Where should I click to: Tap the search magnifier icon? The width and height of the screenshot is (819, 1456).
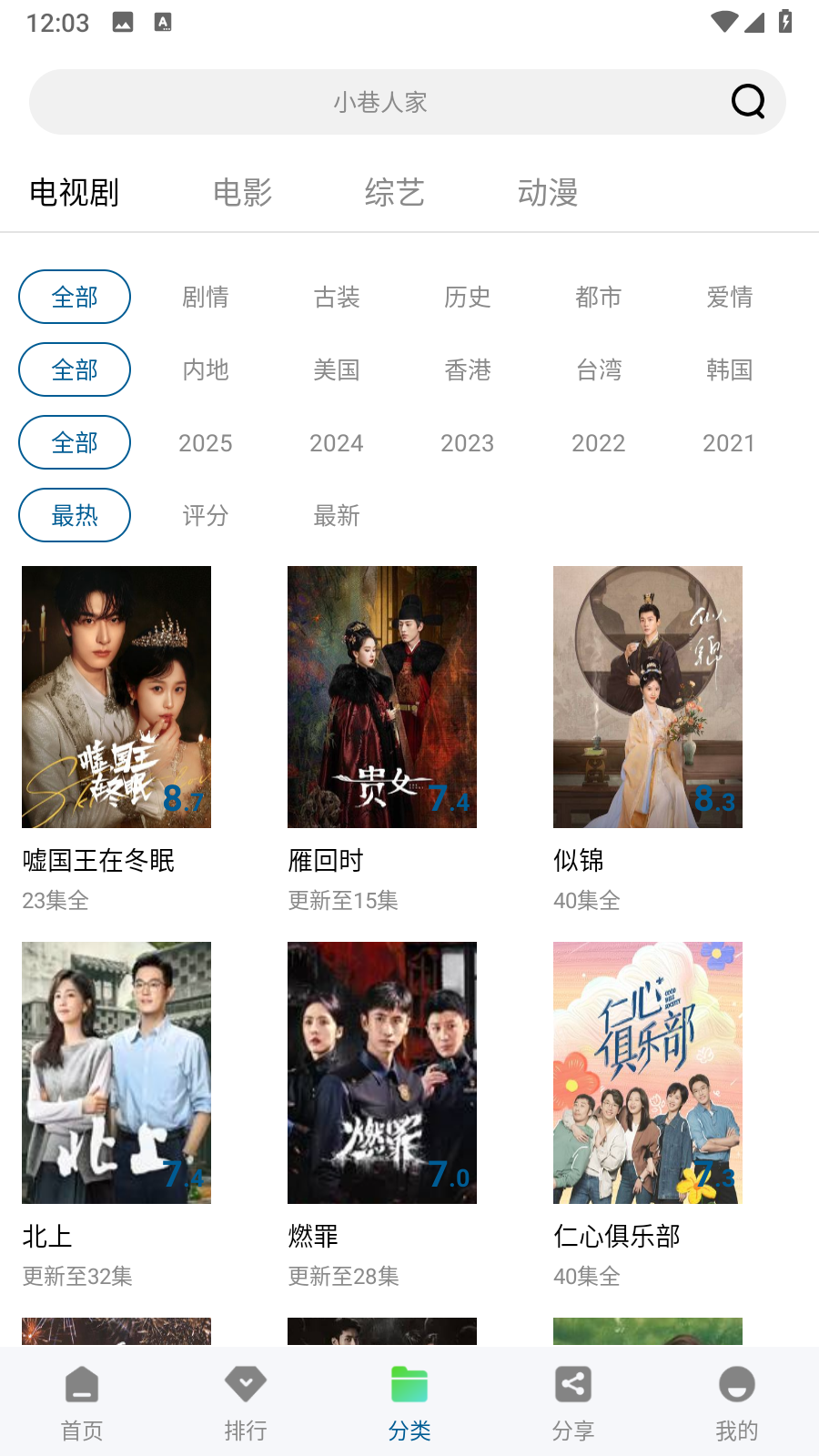click(748, 102)
